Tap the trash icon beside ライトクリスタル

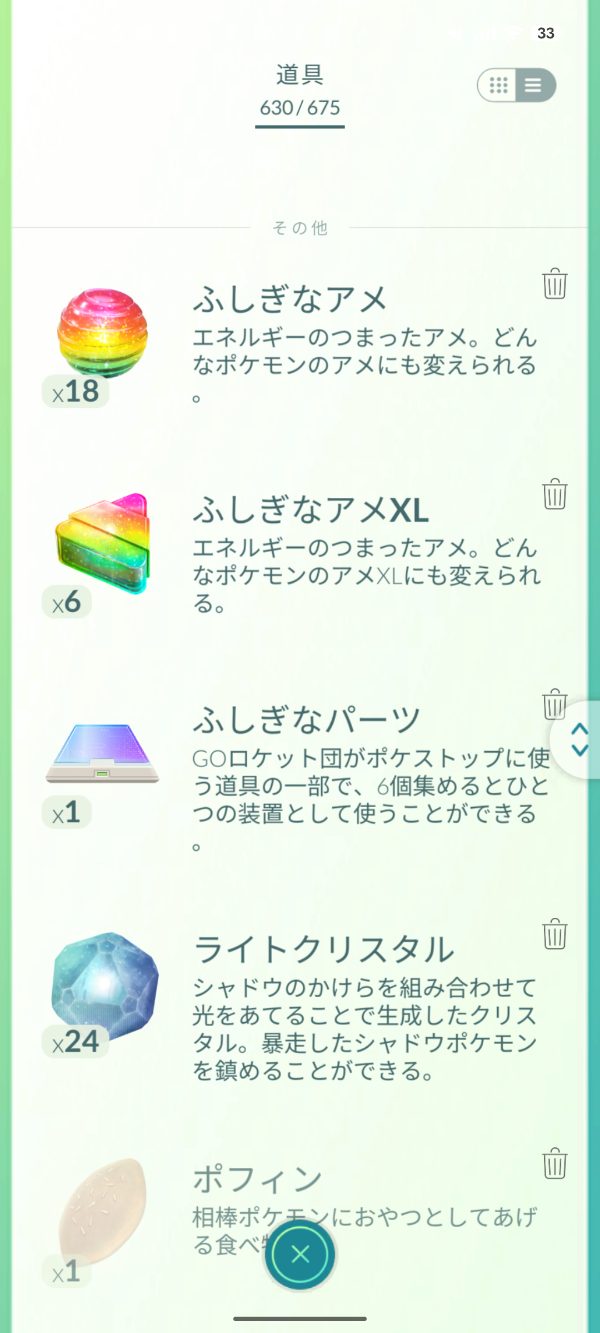[x=555, y=934]
